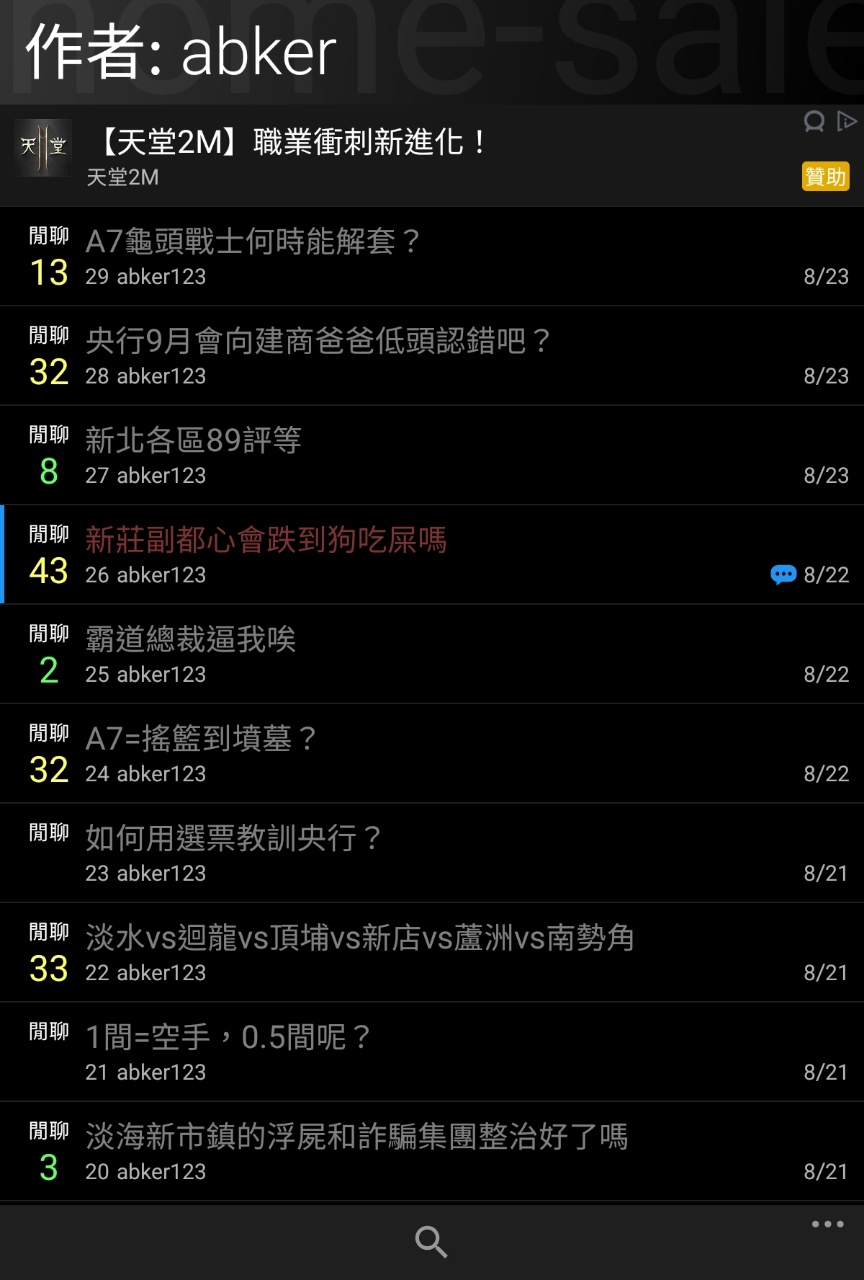Viewport: 864px width, 1280px height.
Task: Open the post 如何用選票教訓央行？
Action: [235, 839]
